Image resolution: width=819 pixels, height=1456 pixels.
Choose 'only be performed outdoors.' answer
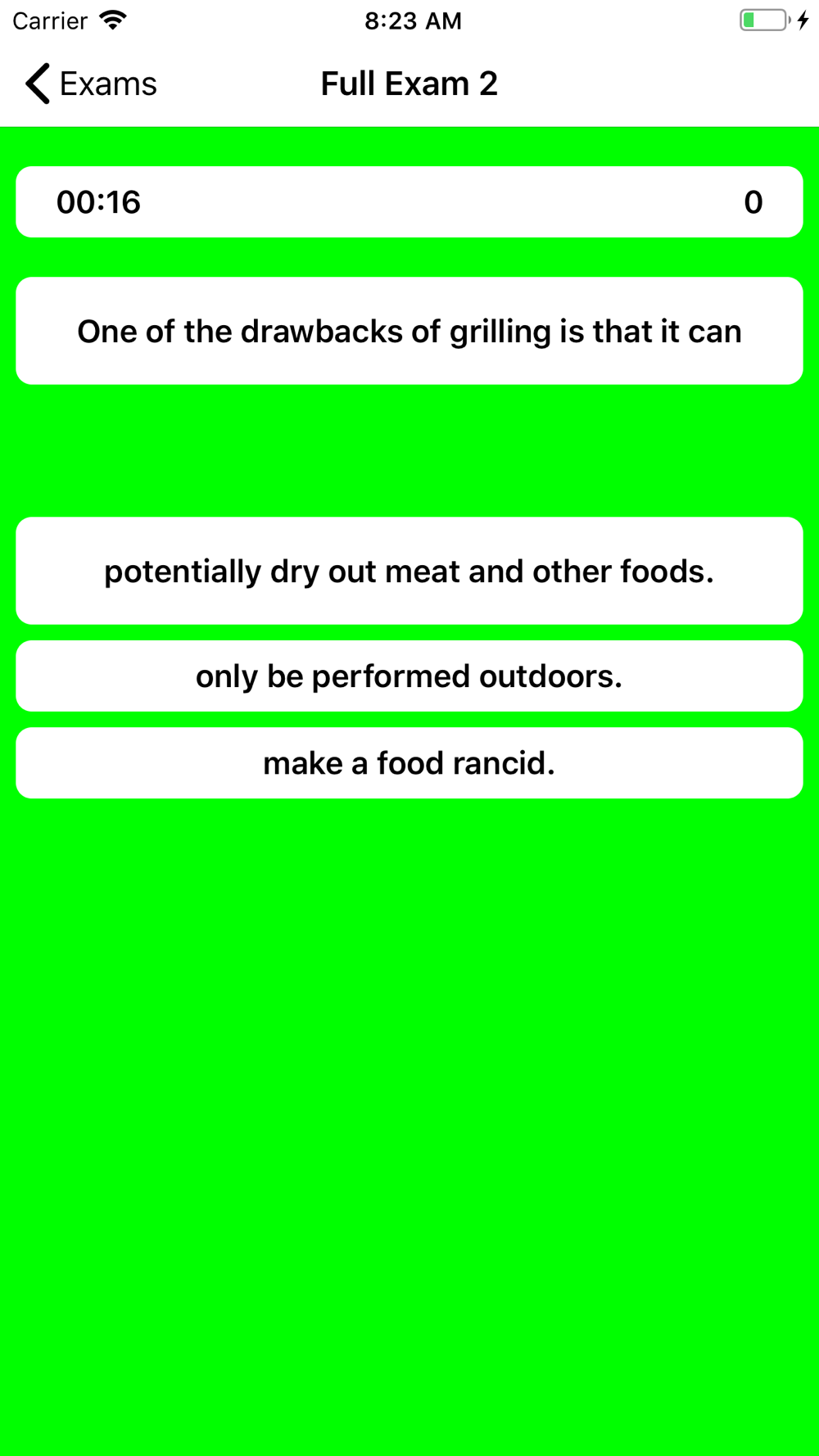(409, 676)
